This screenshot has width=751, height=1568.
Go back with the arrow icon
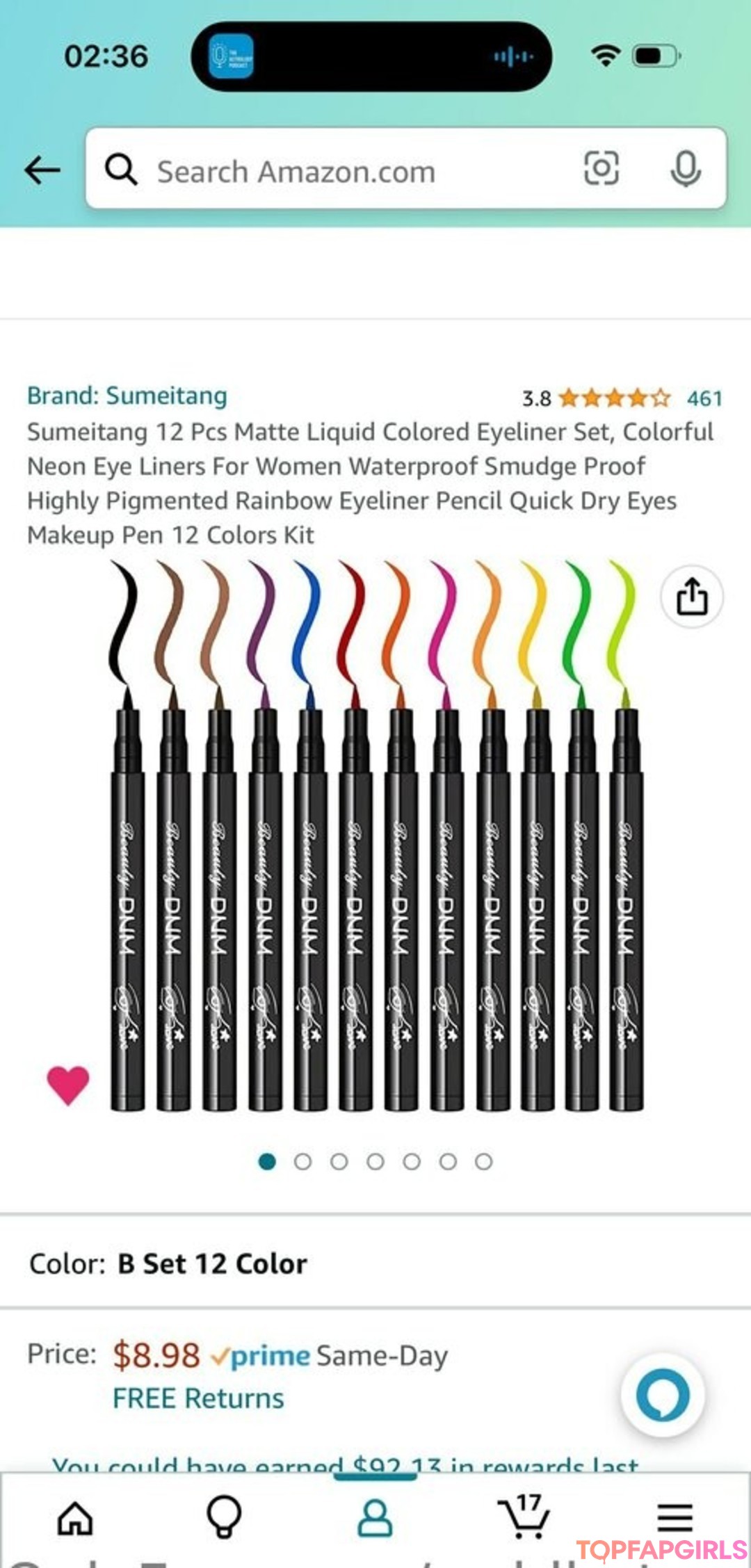pos(42,170)
